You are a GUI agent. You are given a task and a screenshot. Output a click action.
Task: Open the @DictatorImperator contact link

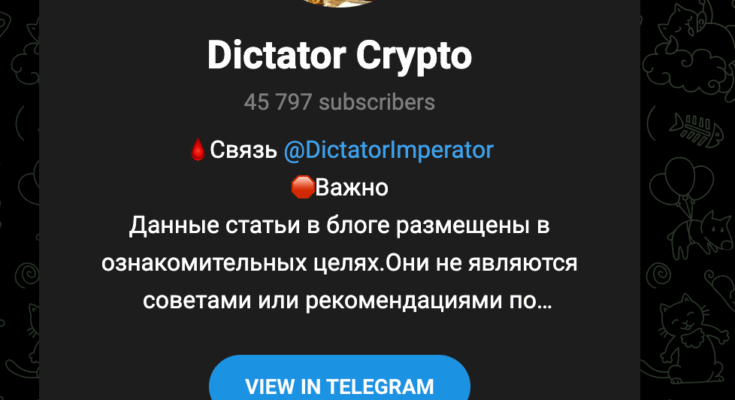[x=388, y=150]
